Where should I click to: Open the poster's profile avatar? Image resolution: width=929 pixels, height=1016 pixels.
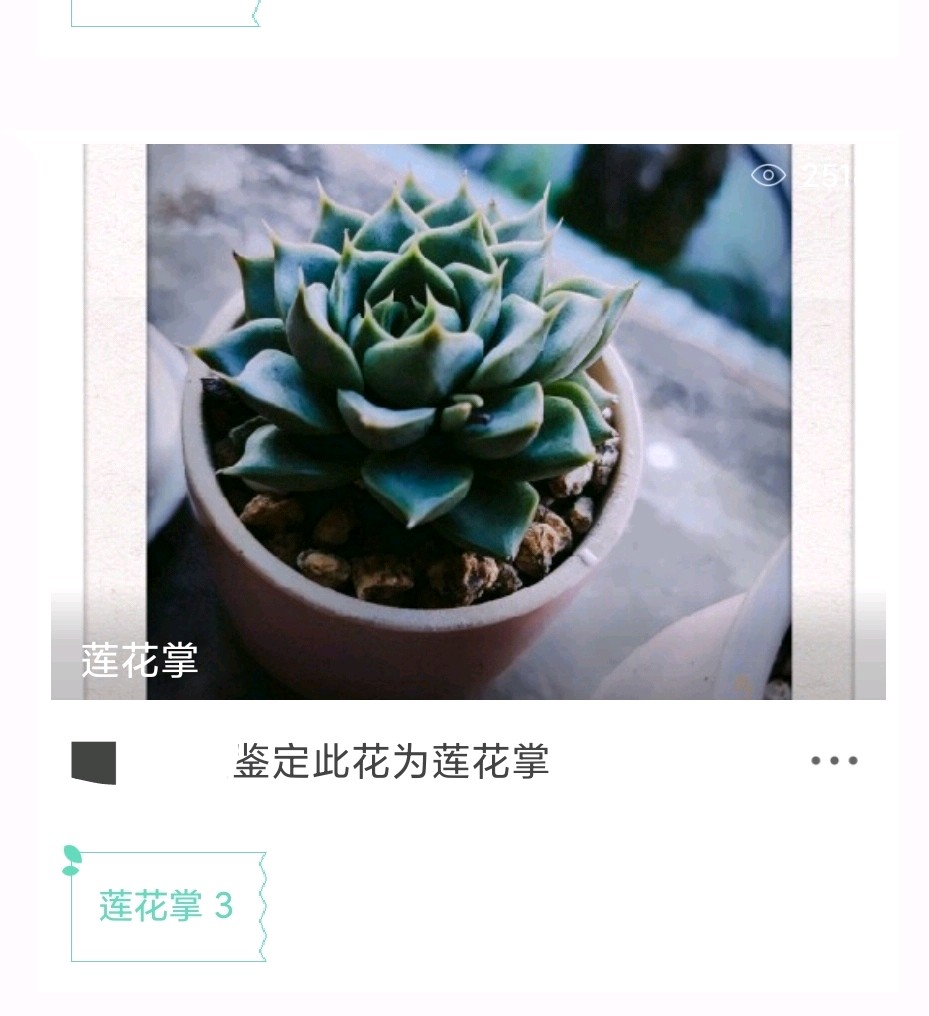coord(94,763)
